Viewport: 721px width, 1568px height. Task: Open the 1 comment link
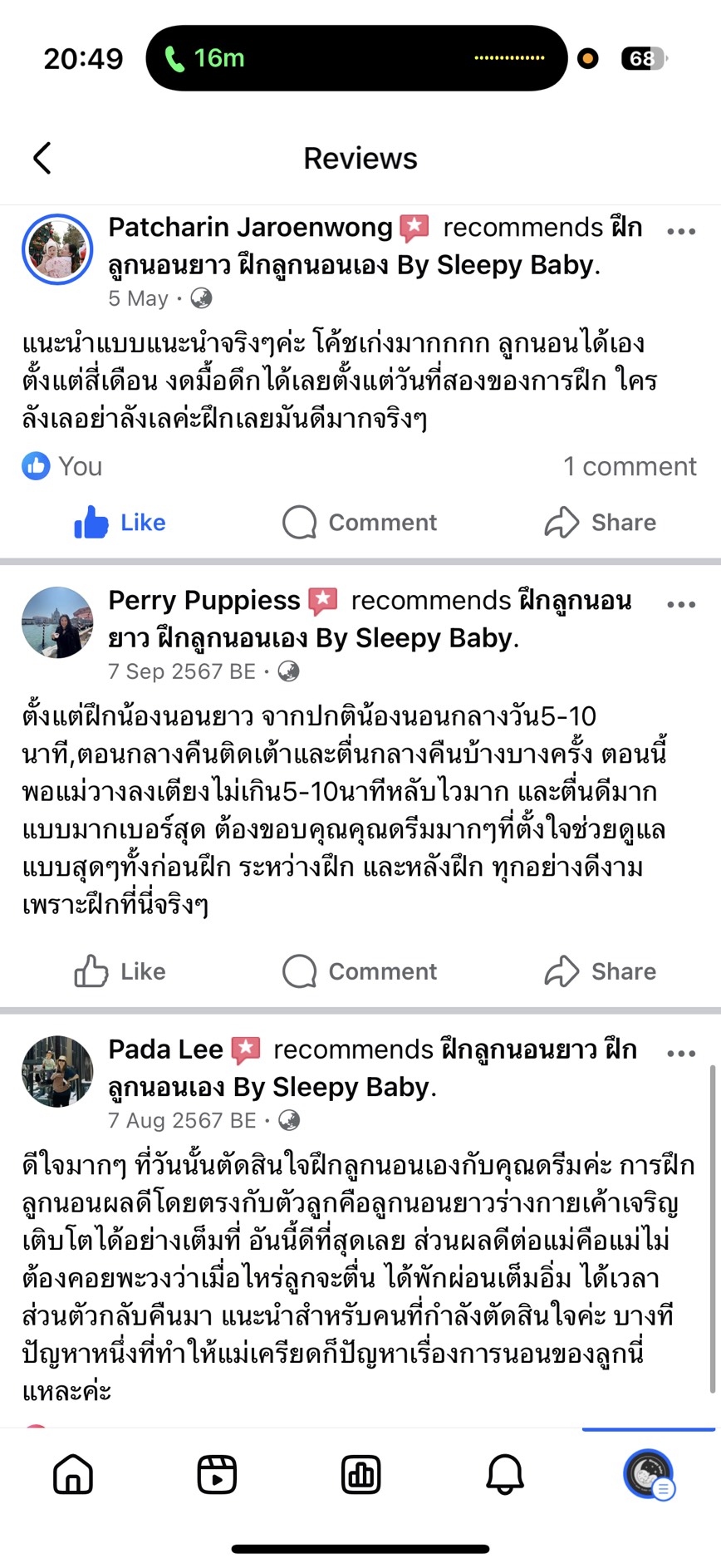point(630,466)
